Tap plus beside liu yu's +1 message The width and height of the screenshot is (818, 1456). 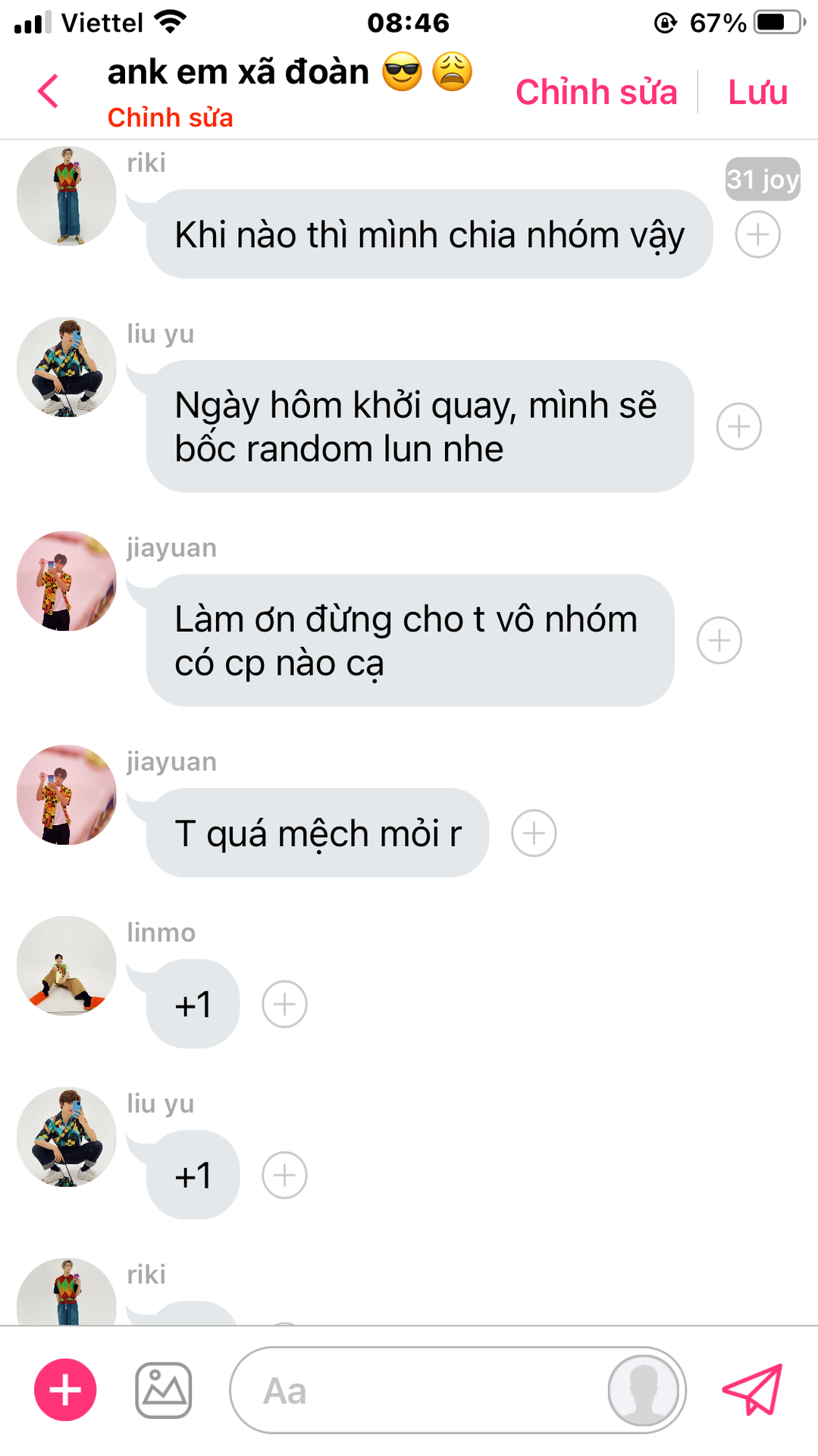pyautogui.click(x=284, y=1175)
